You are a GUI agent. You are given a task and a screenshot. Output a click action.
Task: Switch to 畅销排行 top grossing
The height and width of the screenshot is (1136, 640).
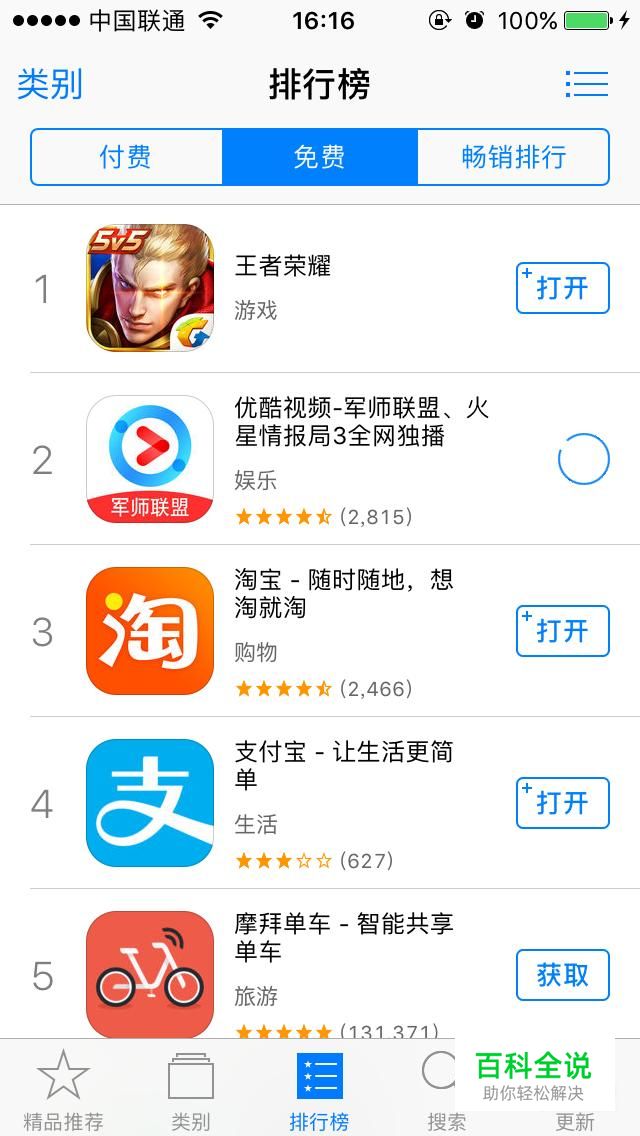point(513,157)
